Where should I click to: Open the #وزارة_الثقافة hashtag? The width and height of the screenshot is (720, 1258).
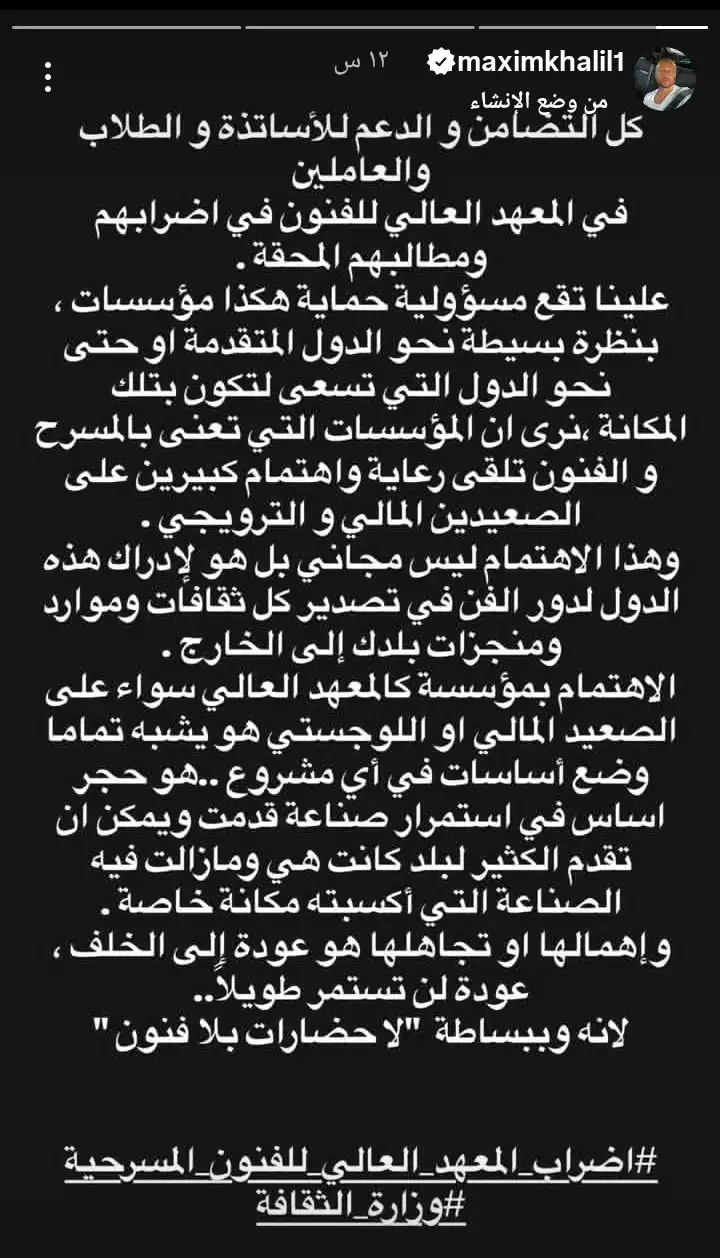367,1199
